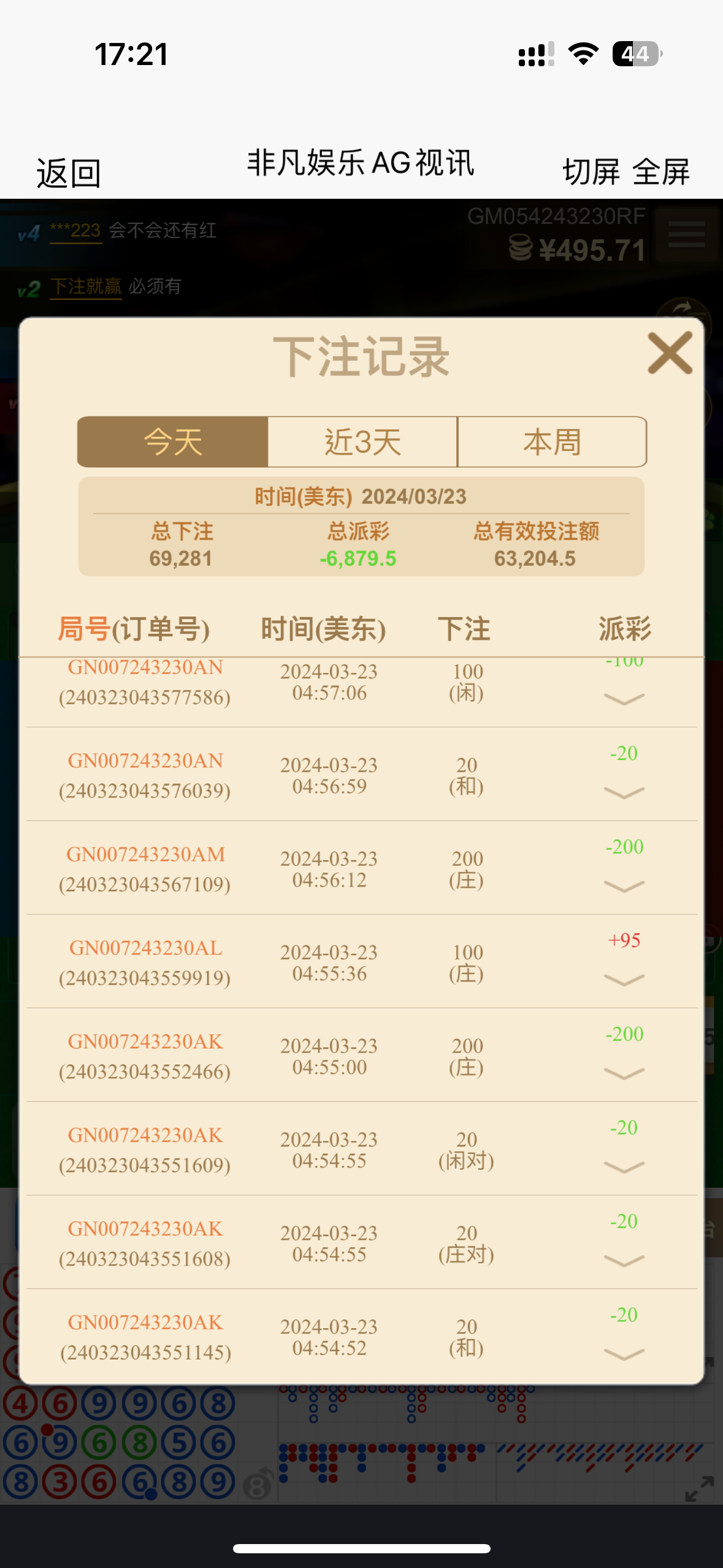723x1568 pixels.
Task: Expand order 240323043577586 details
Action: (x=624, y=699)
